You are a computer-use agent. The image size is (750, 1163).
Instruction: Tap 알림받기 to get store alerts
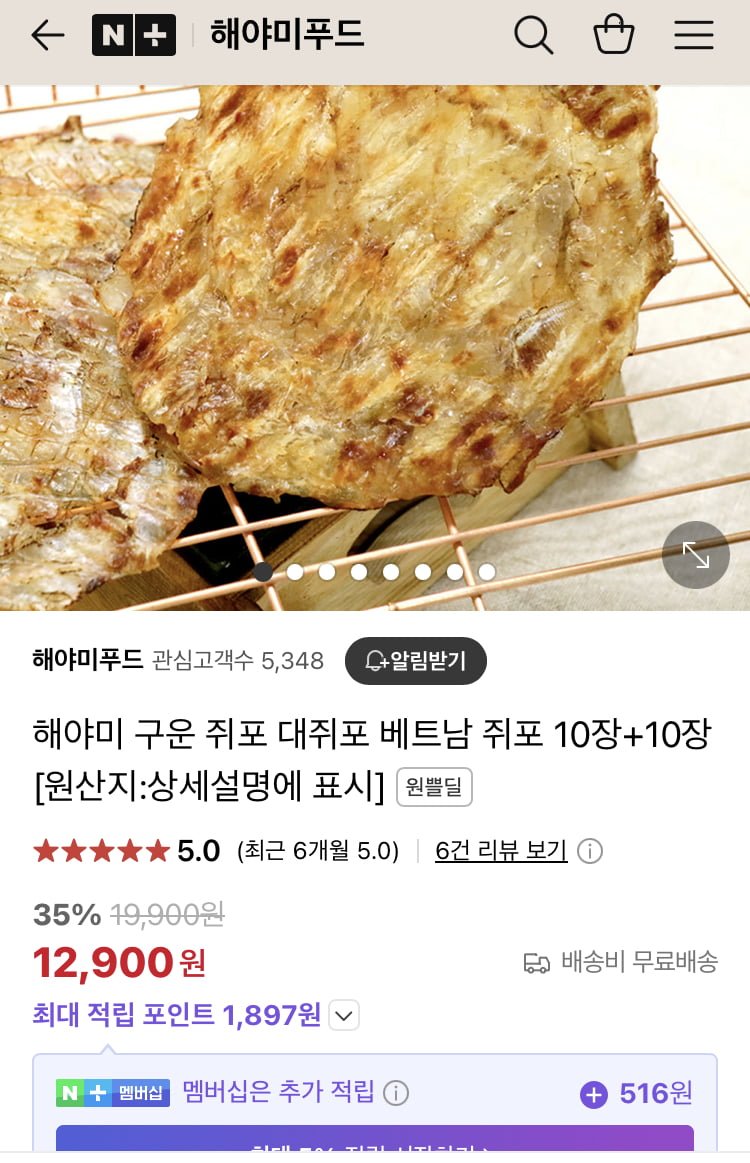(415, 661)
